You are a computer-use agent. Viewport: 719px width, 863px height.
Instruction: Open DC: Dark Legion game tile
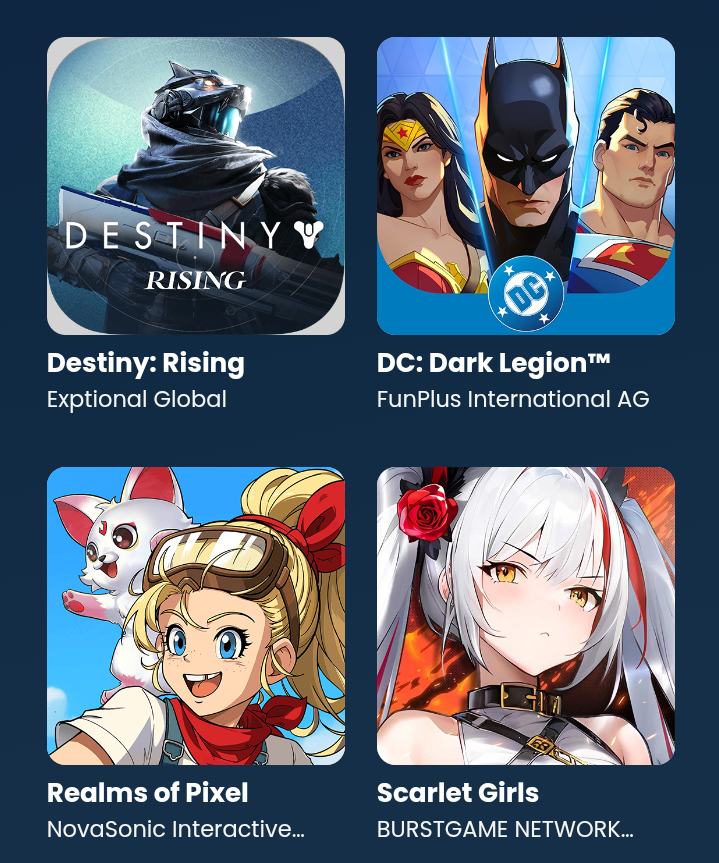525,186
